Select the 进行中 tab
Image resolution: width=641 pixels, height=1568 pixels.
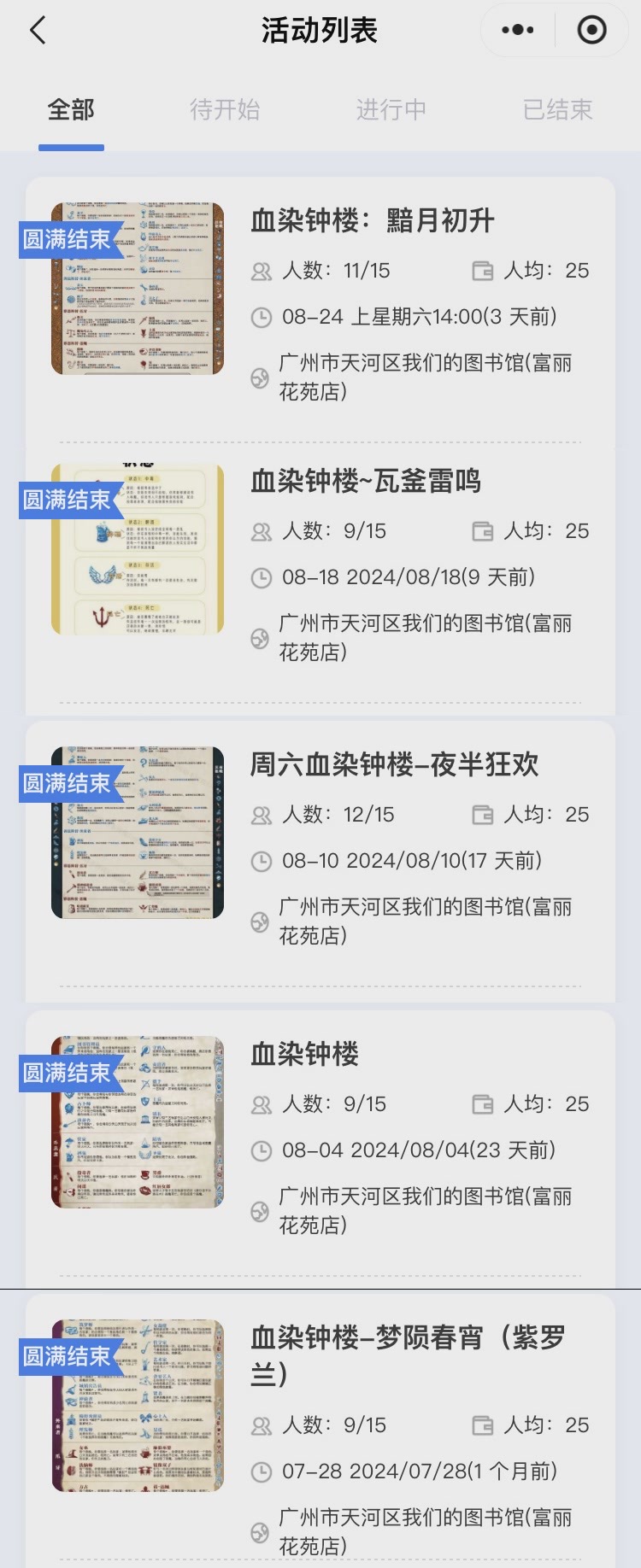(391, 110)
